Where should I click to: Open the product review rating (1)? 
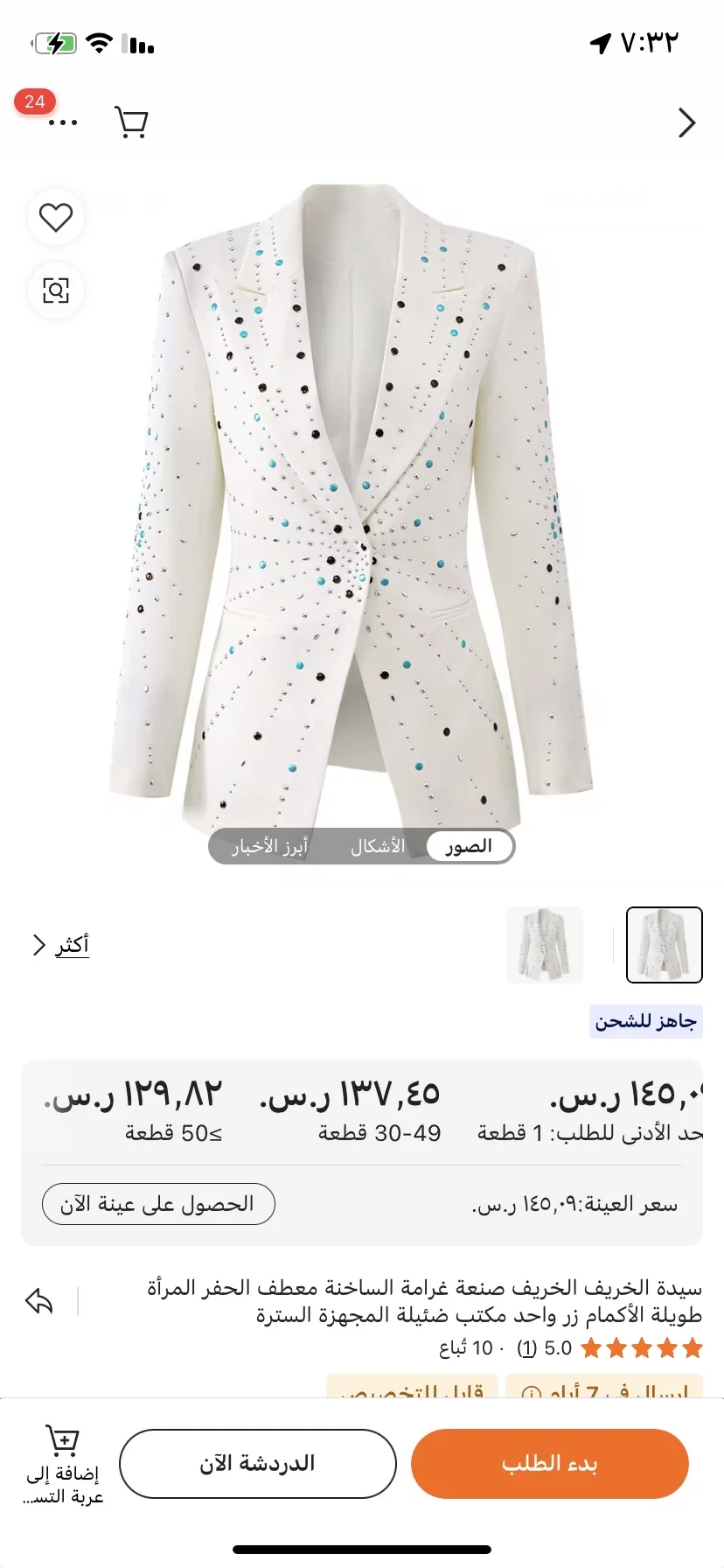[526, 1348]
